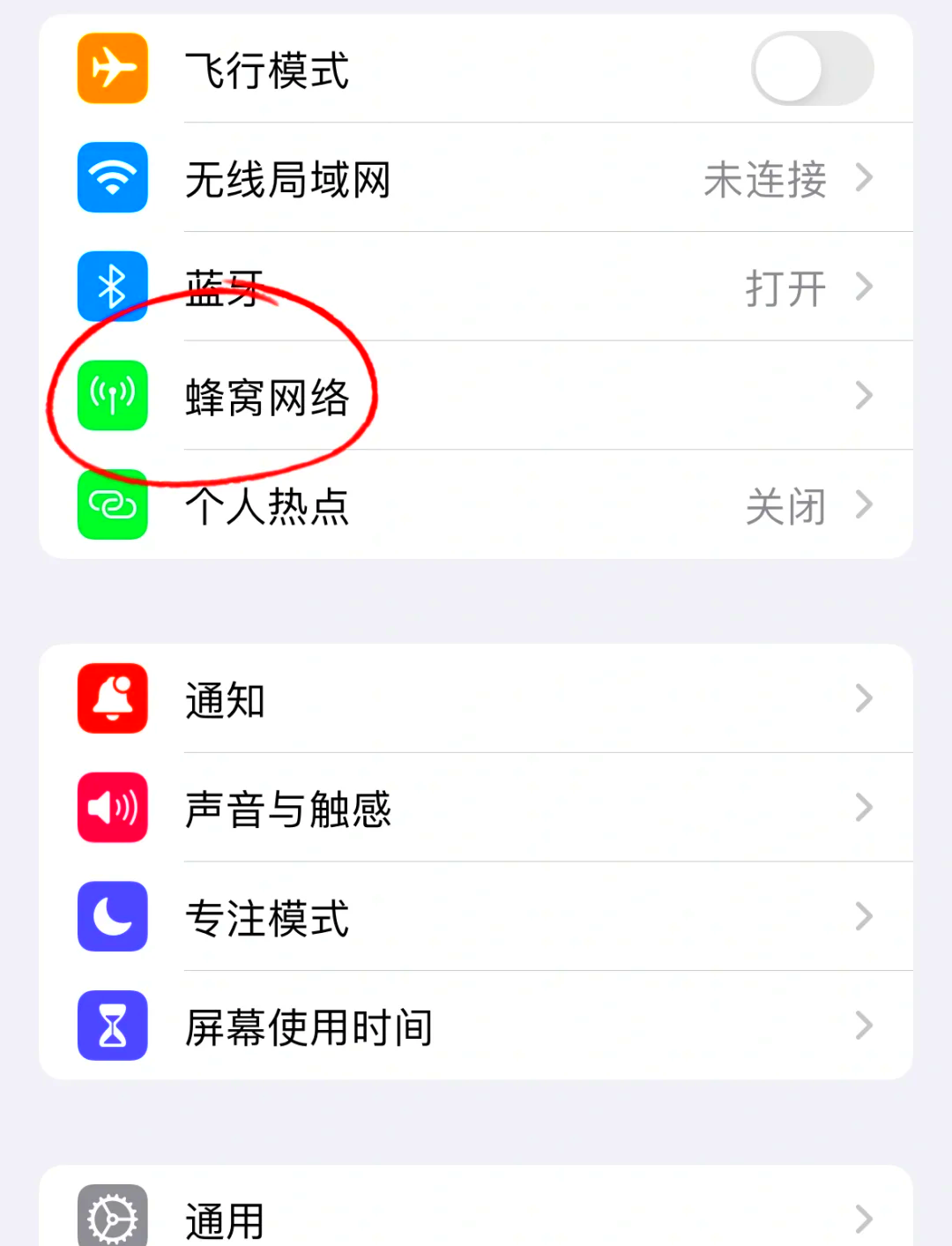952x1246 pixels.
Task: Toggle the airplane mode switch on
Action: [x=811, y=69]
